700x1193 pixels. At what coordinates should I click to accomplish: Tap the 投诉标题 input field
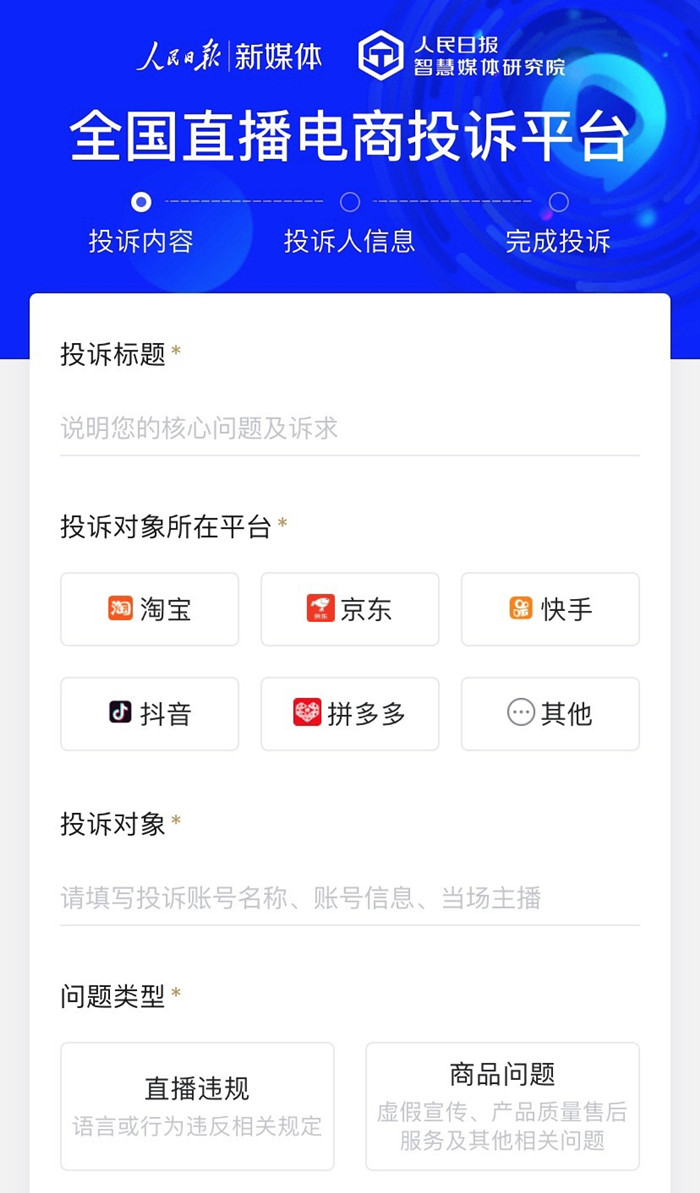(x=349, y=429)
